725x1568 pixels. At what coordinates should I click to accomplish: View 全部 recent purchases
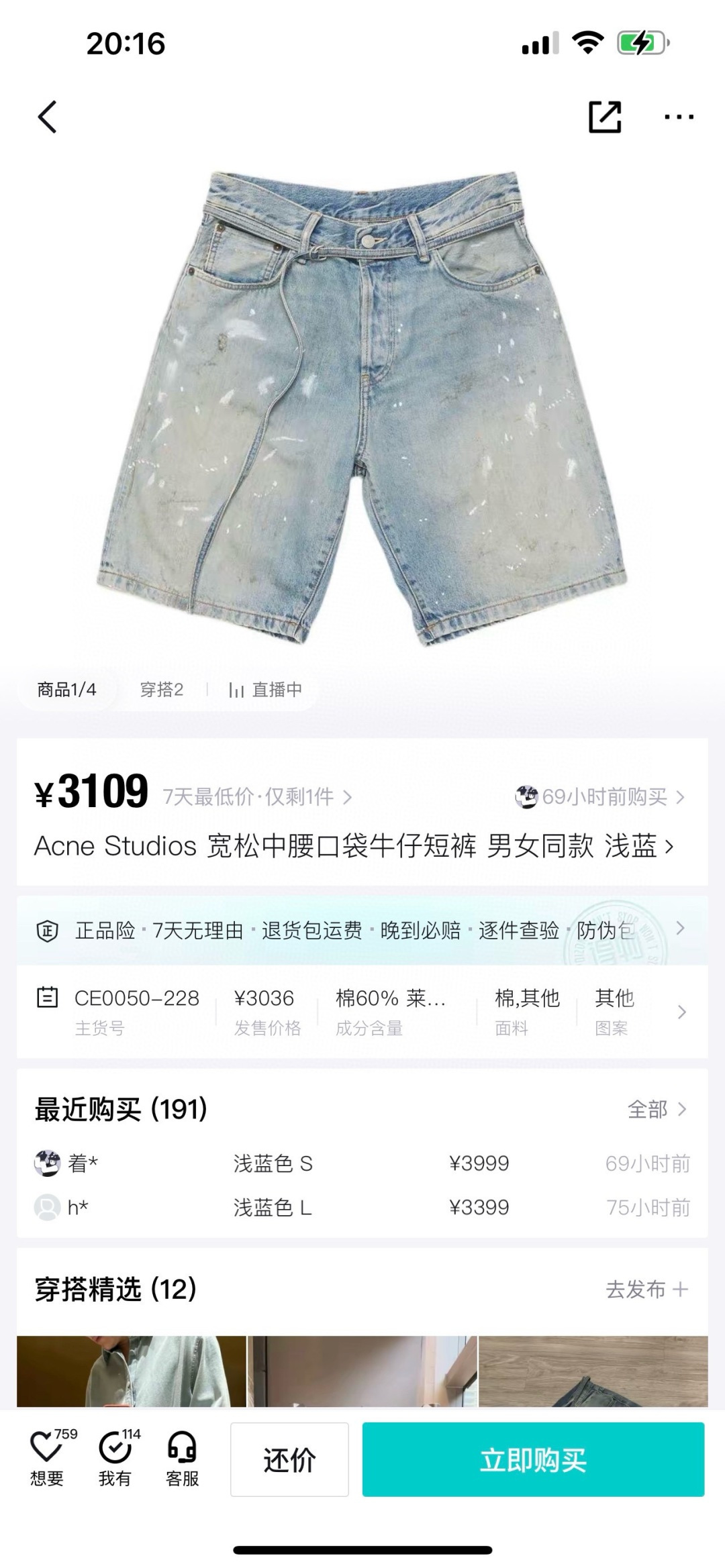[x=657, y=1109]
